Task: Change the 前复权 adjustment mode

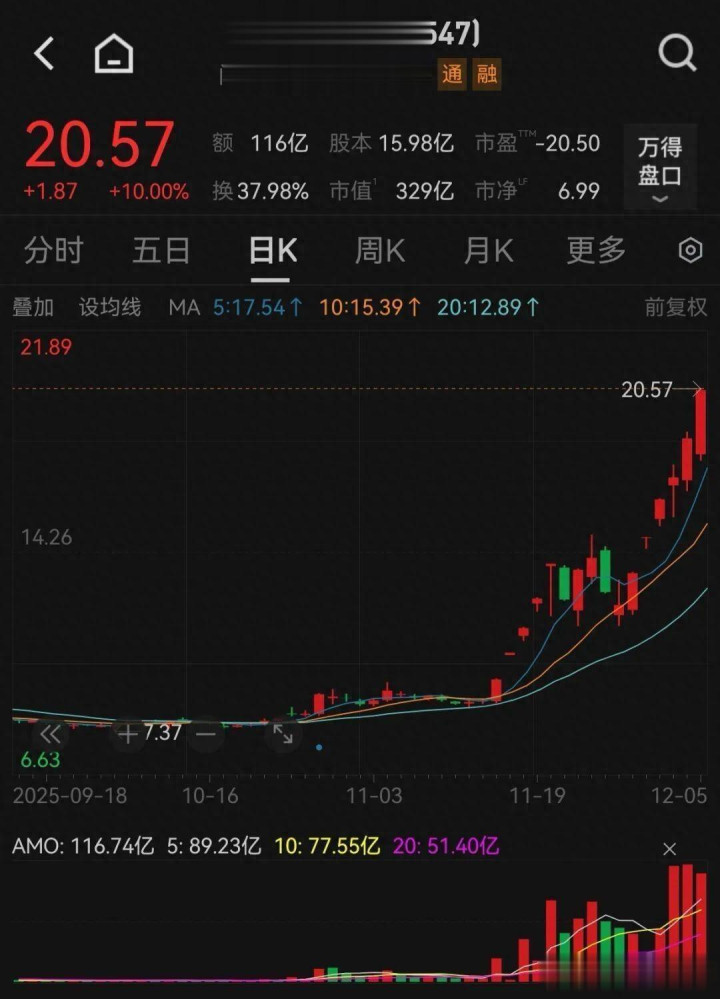Action: 675,307
